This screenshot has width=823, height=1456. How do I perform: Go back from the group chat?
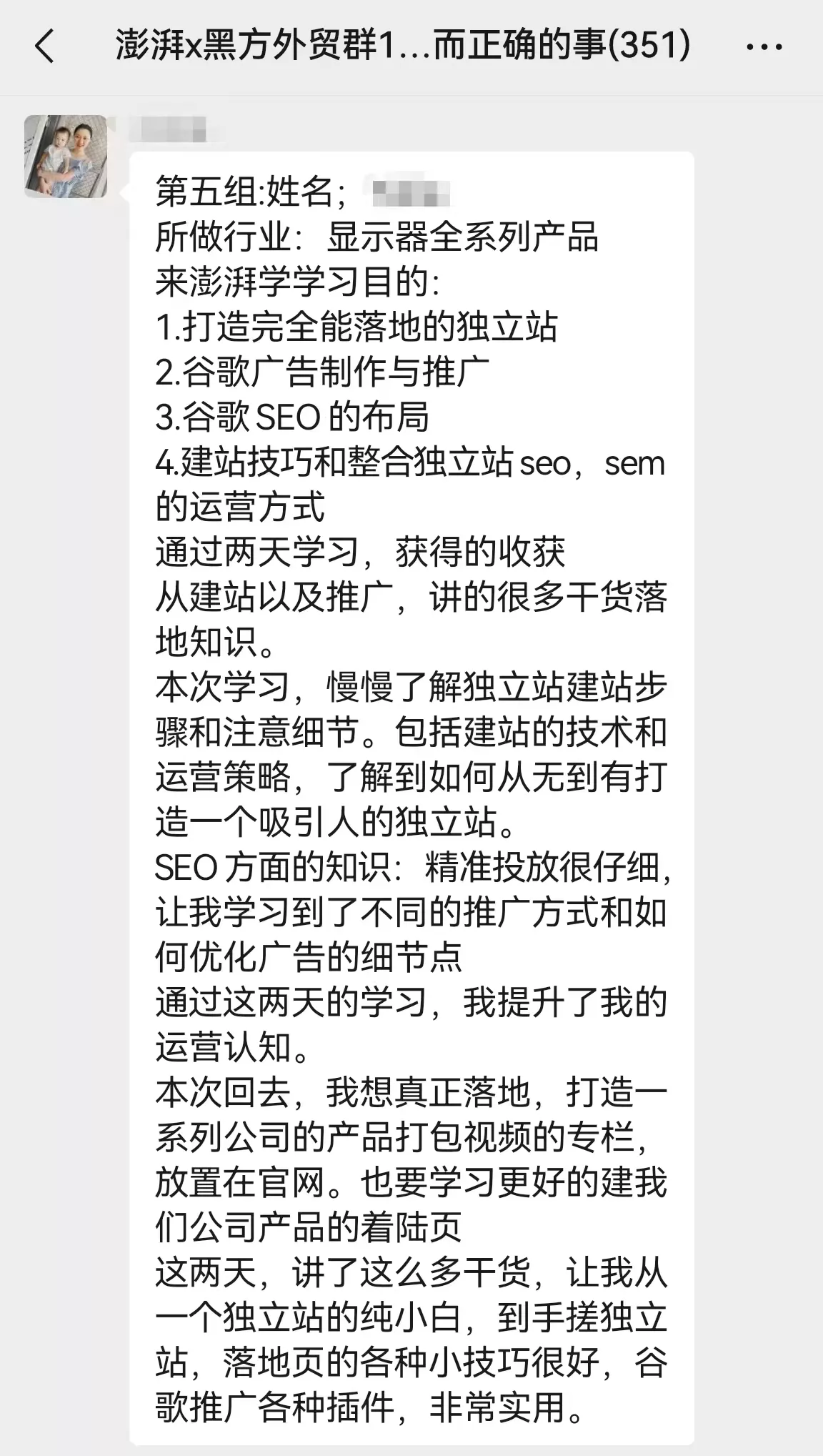pos(44,47)
